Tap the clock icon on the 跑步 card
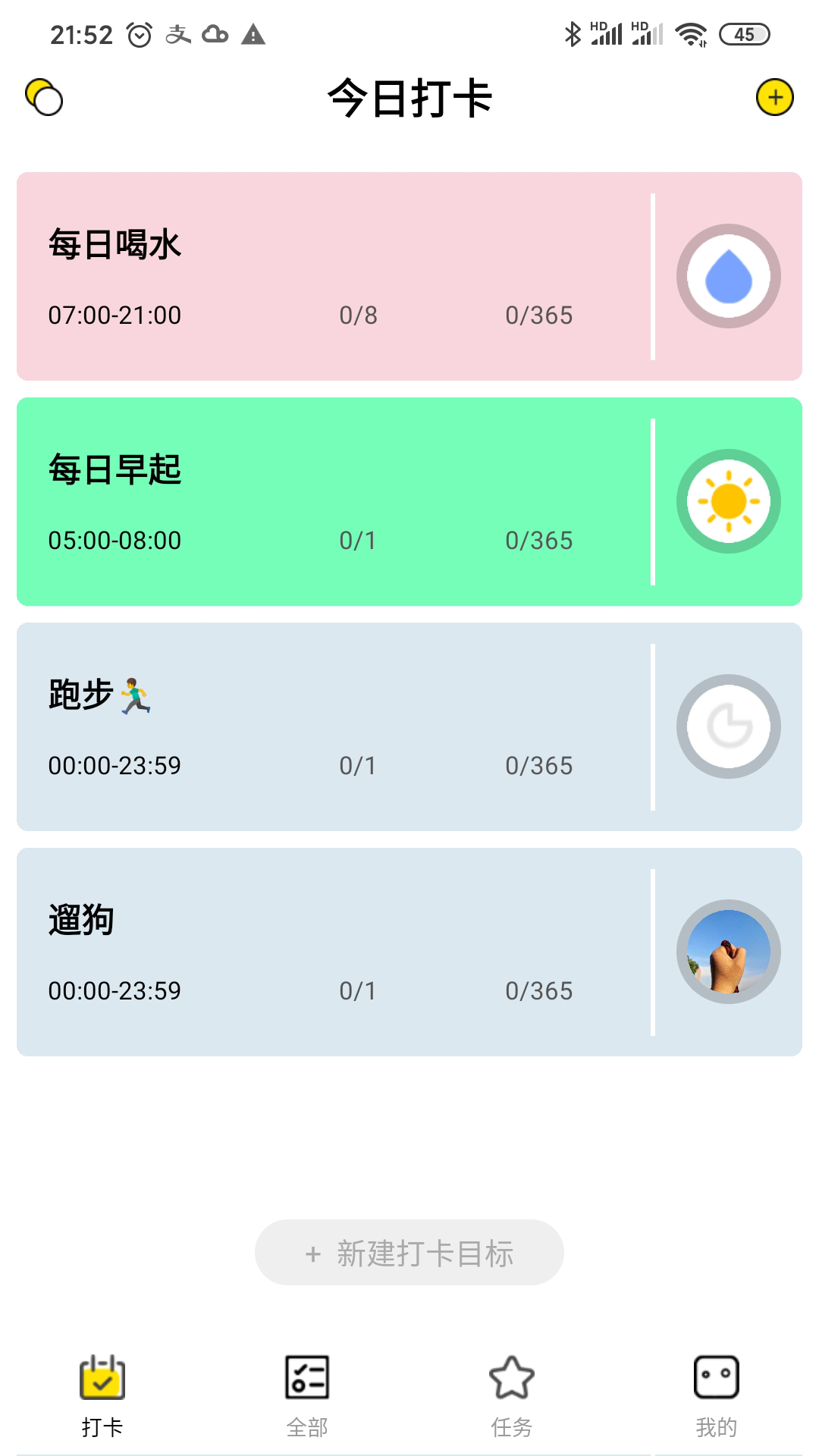 coord(727,726)
